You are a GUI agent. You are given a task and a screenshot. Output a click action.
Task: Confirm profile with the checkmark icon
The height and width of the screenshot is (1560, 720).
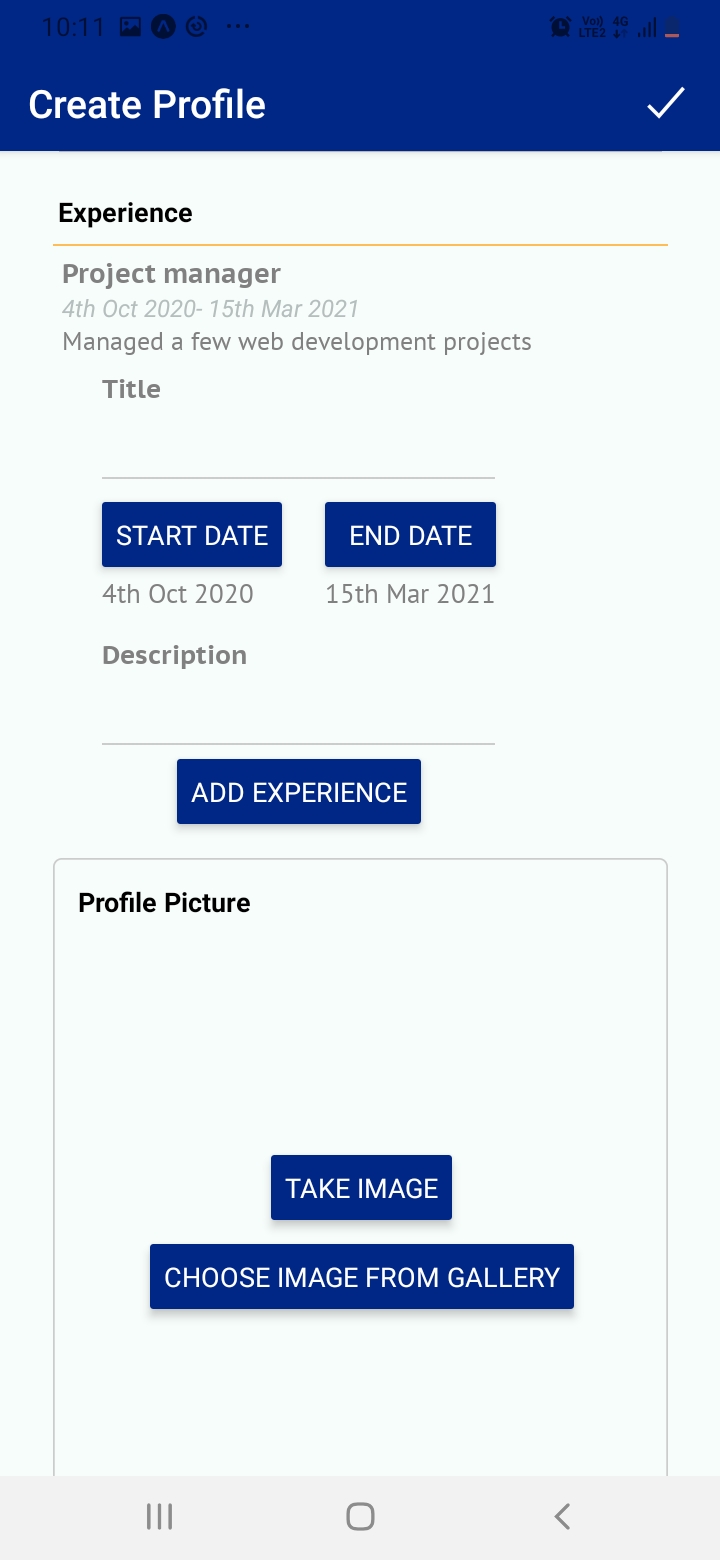click(x=665, y=104)
